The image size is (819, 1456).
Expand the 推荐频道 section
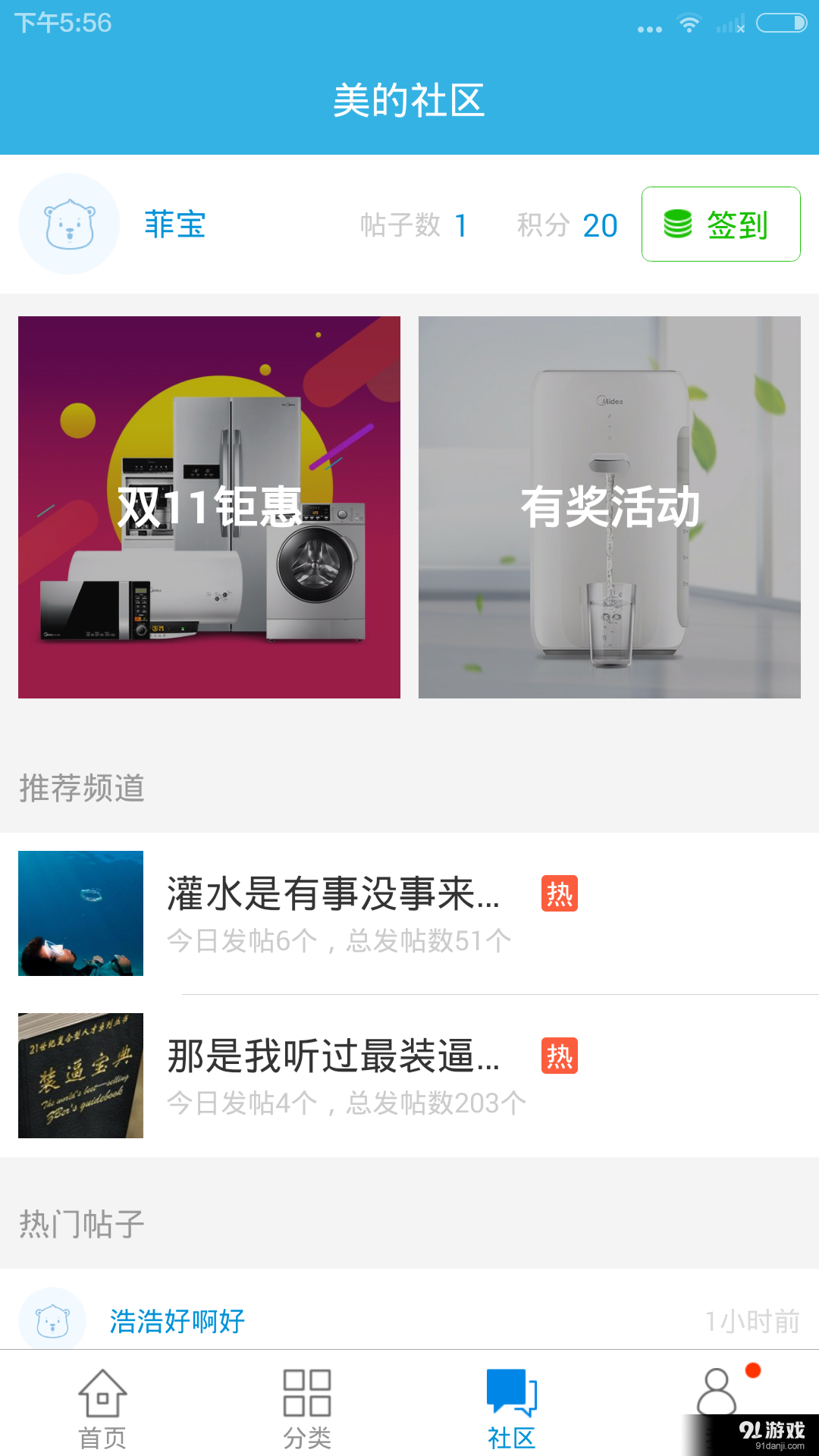pos(81,789)
